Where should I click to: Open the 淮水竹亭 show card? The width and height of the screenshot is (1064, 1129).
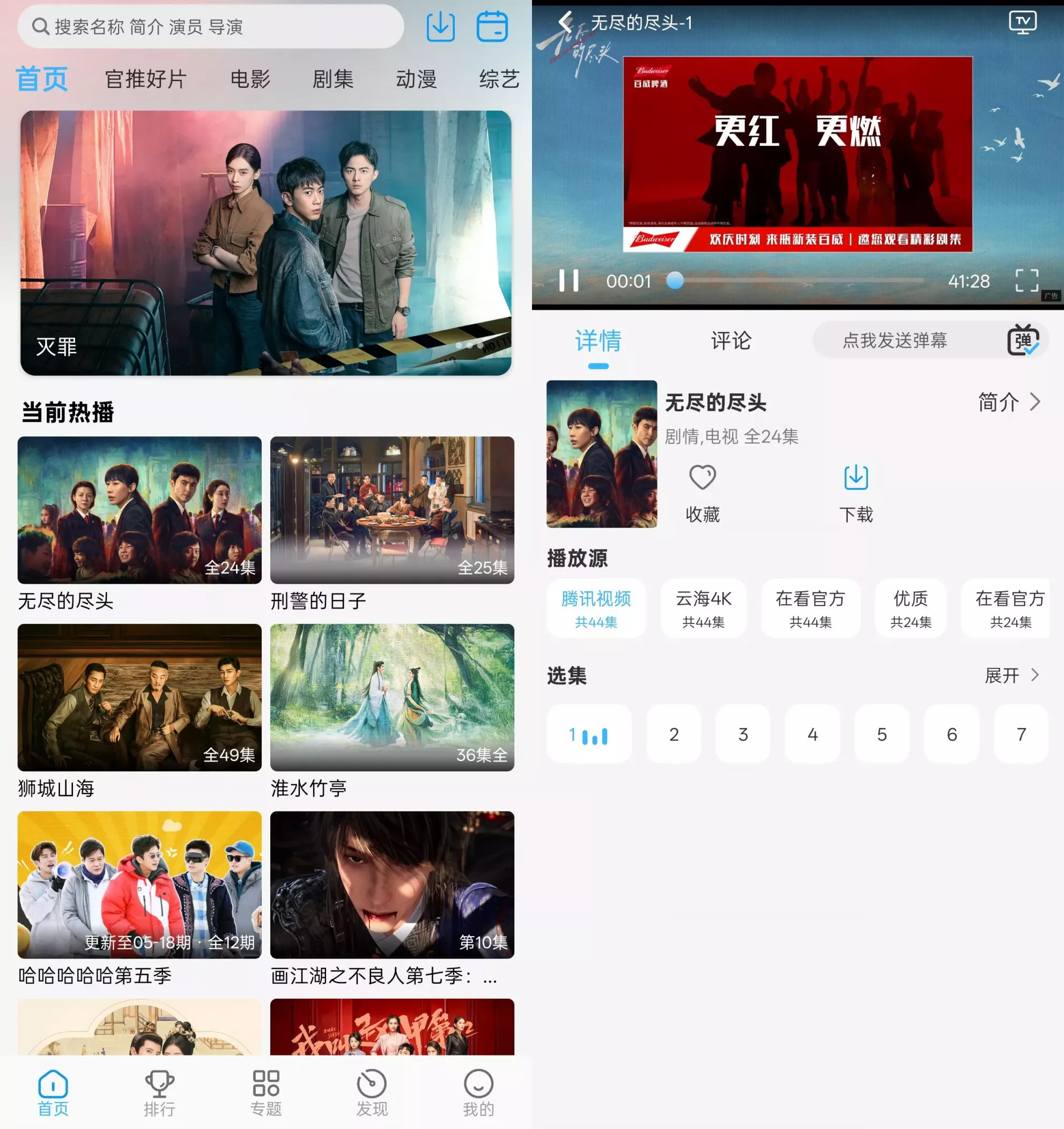point(392,697)
